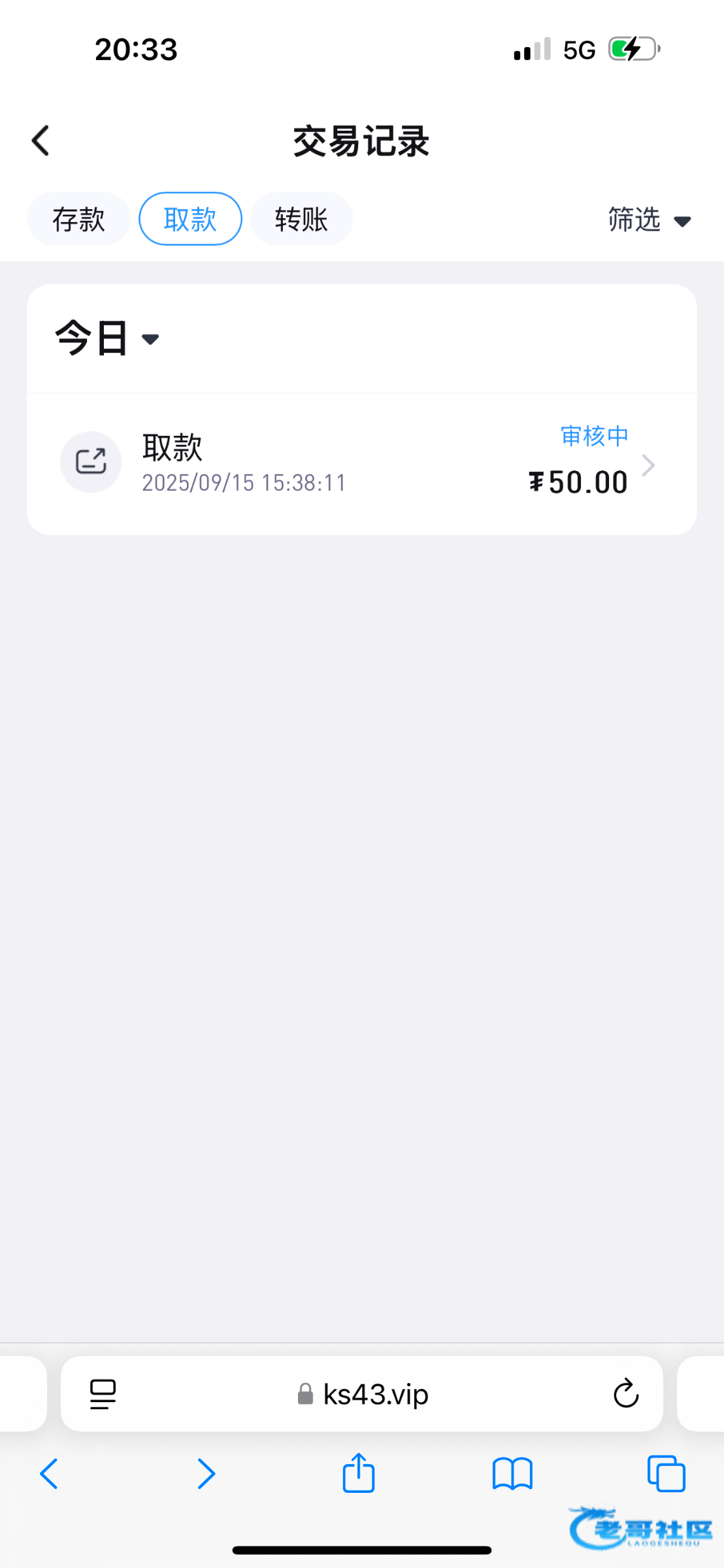Screen dimensions: 724x1568
Task: Share this page
Action: pyautogui.click(x=359, y=1473)
